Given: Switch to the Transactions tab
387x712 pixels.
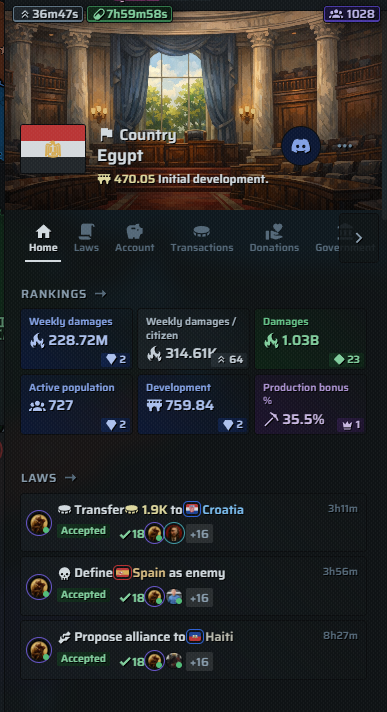Looking at the screenshot, I should 202,239.
